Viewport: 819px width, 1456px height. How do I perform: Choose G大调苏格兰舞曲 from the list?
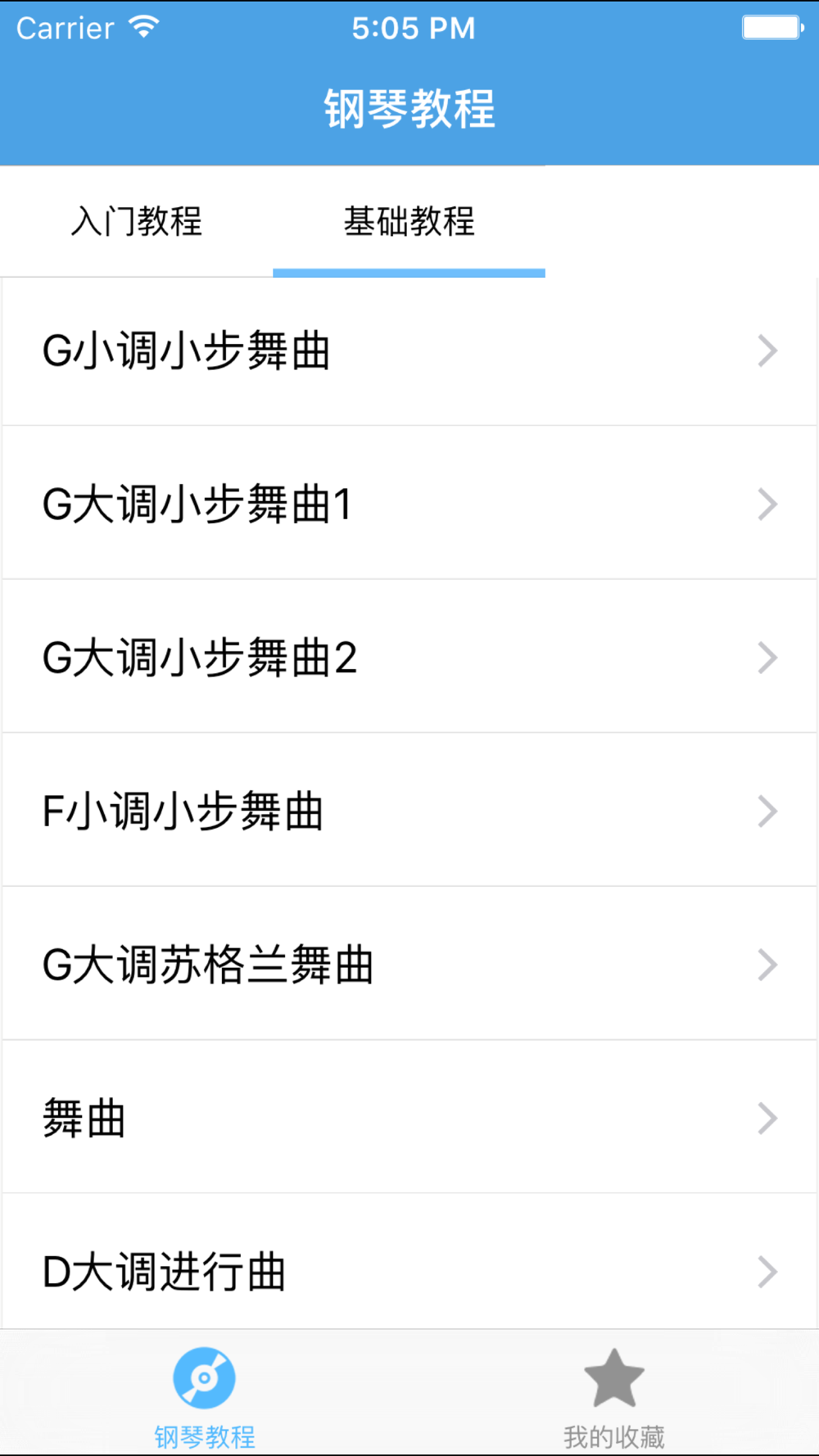pos(409,964)
